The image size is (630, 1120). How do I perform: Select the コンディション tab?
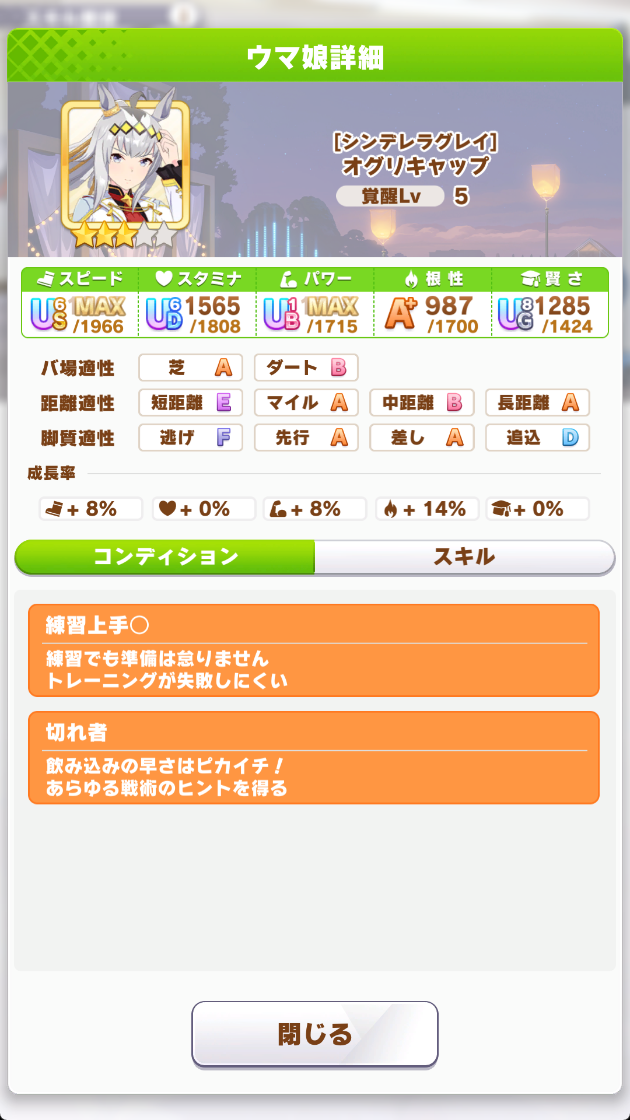coord(165,557)
